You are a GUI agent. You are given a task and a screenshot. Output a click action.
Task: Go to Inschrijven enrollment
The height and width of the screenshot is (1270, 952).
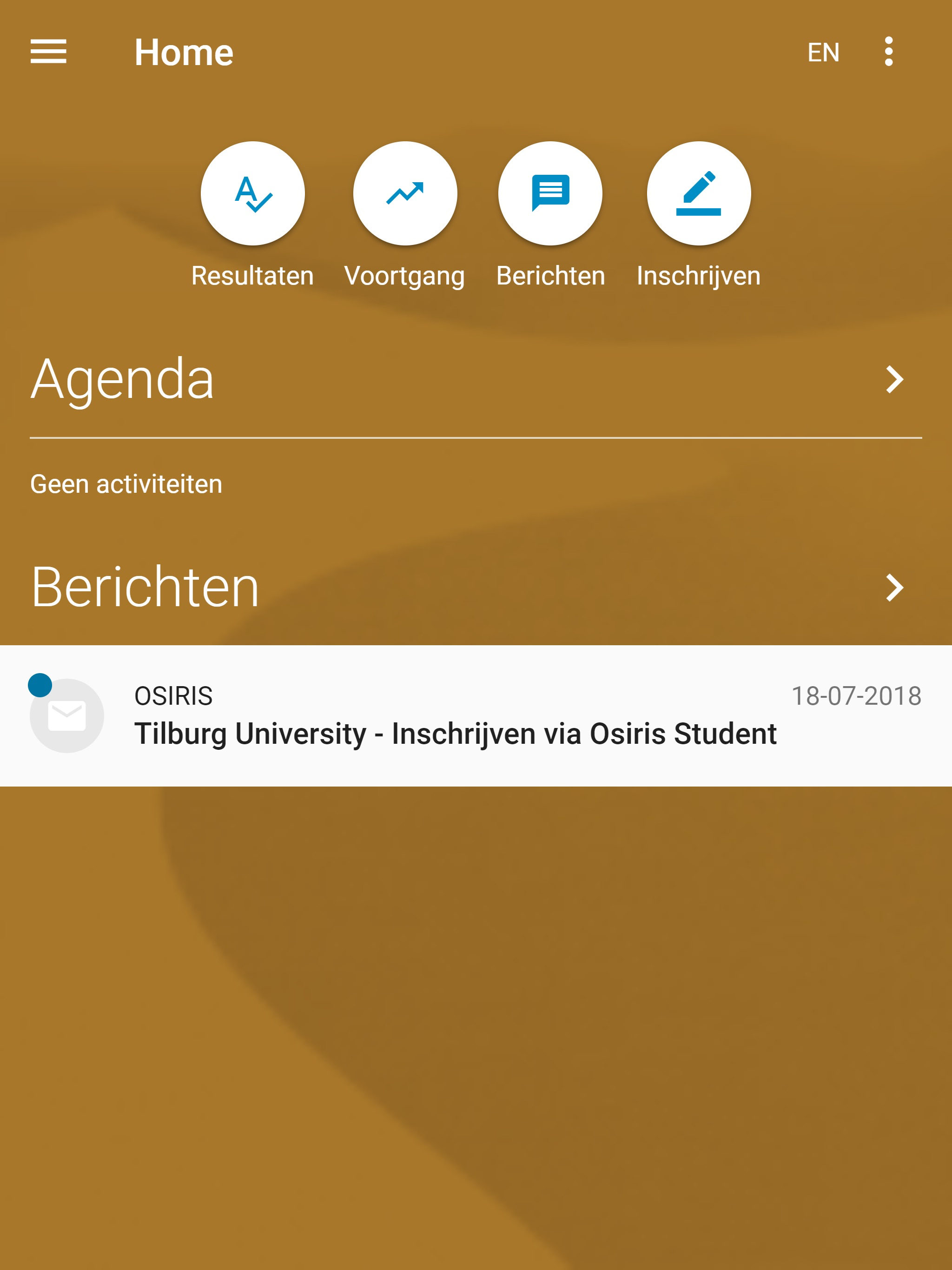point(698,193)
